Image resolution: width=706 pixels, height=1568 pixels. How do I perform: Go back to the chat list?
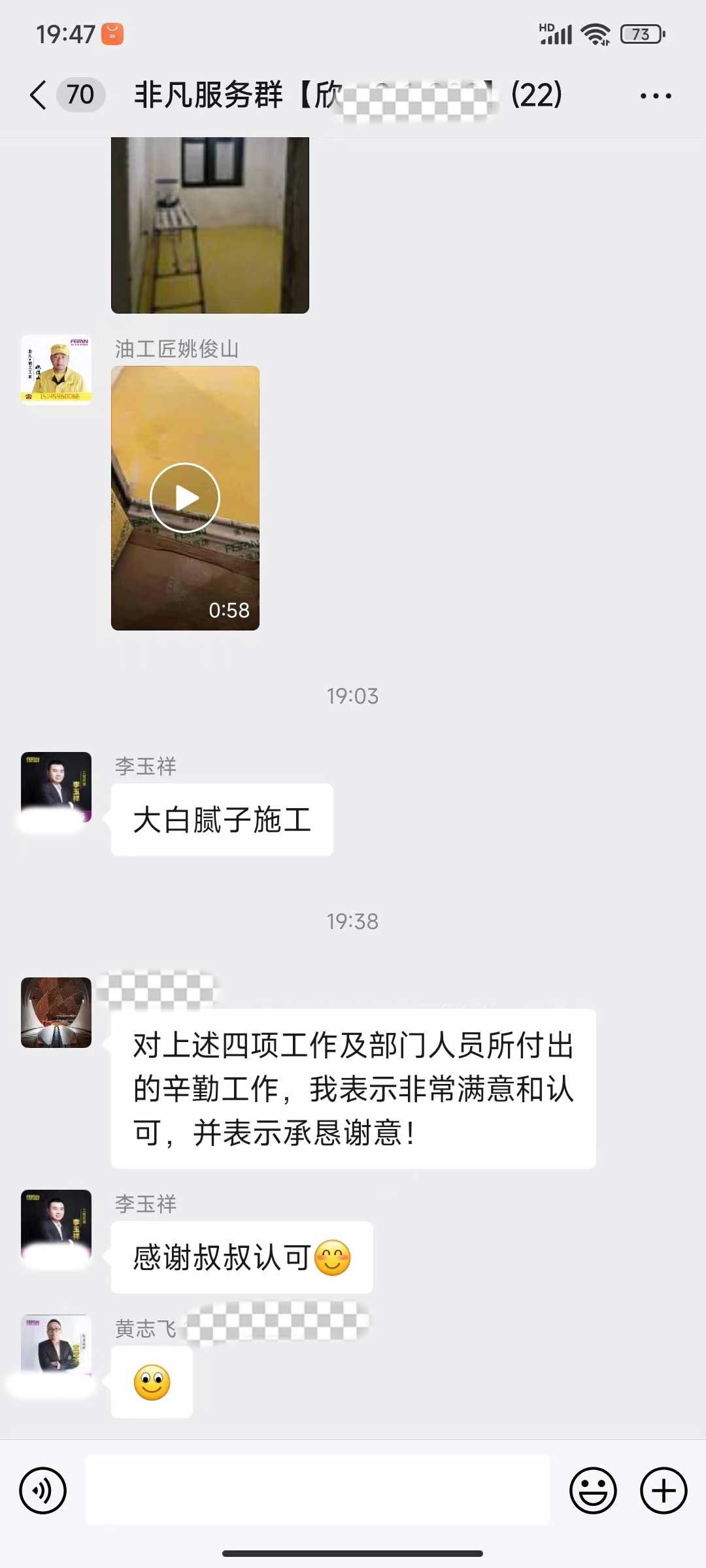[x=39, y=95]
